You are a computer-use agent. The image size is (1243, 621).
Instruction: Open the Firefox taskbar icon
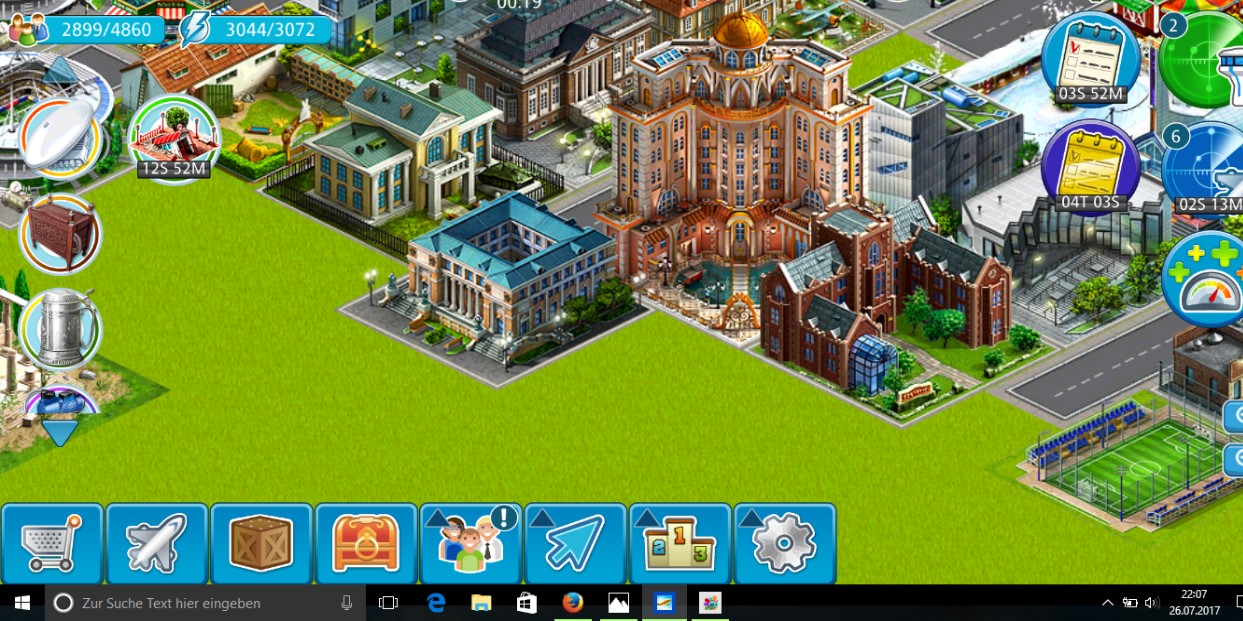(572, 603)
